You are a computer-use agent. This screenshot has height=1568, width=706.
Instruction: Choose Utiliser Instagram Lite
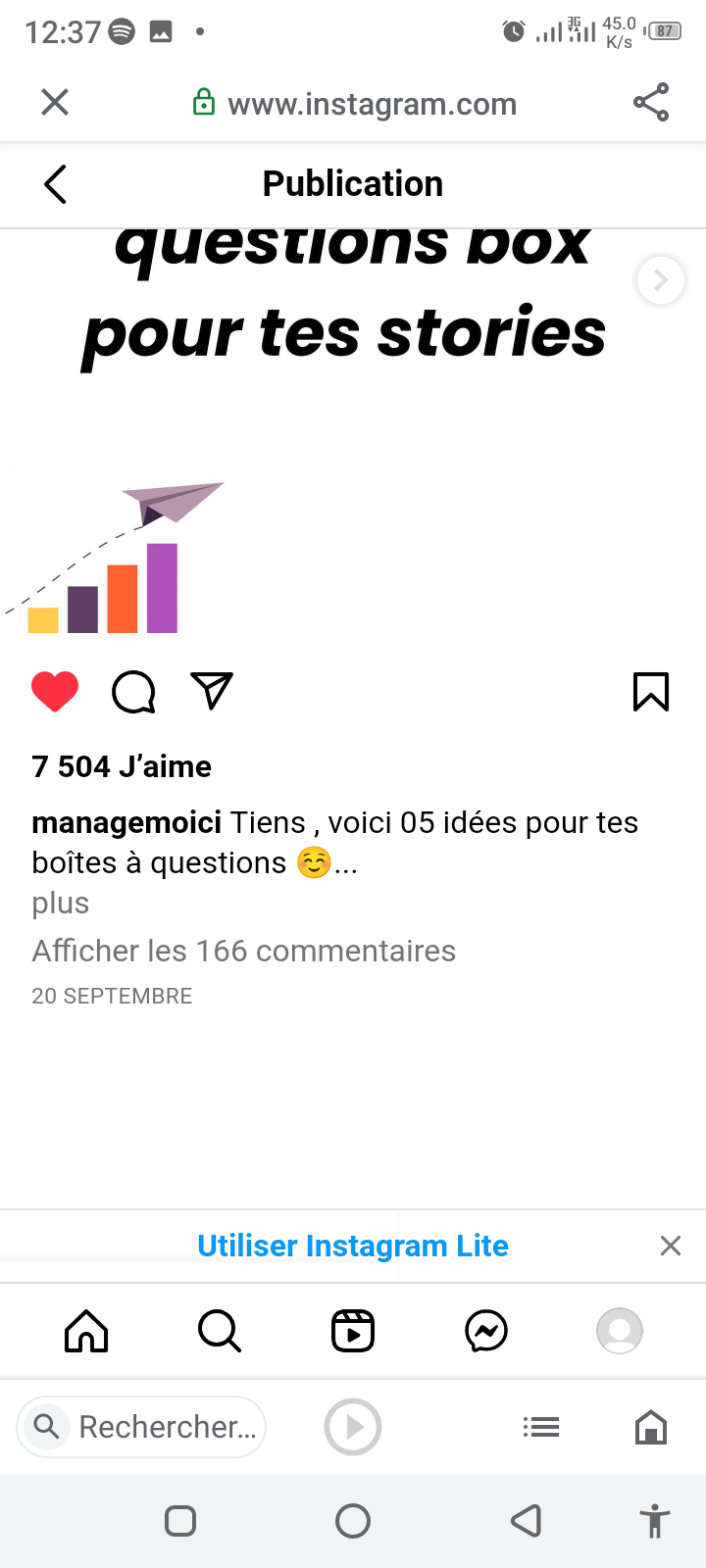tap(353, 1246)
